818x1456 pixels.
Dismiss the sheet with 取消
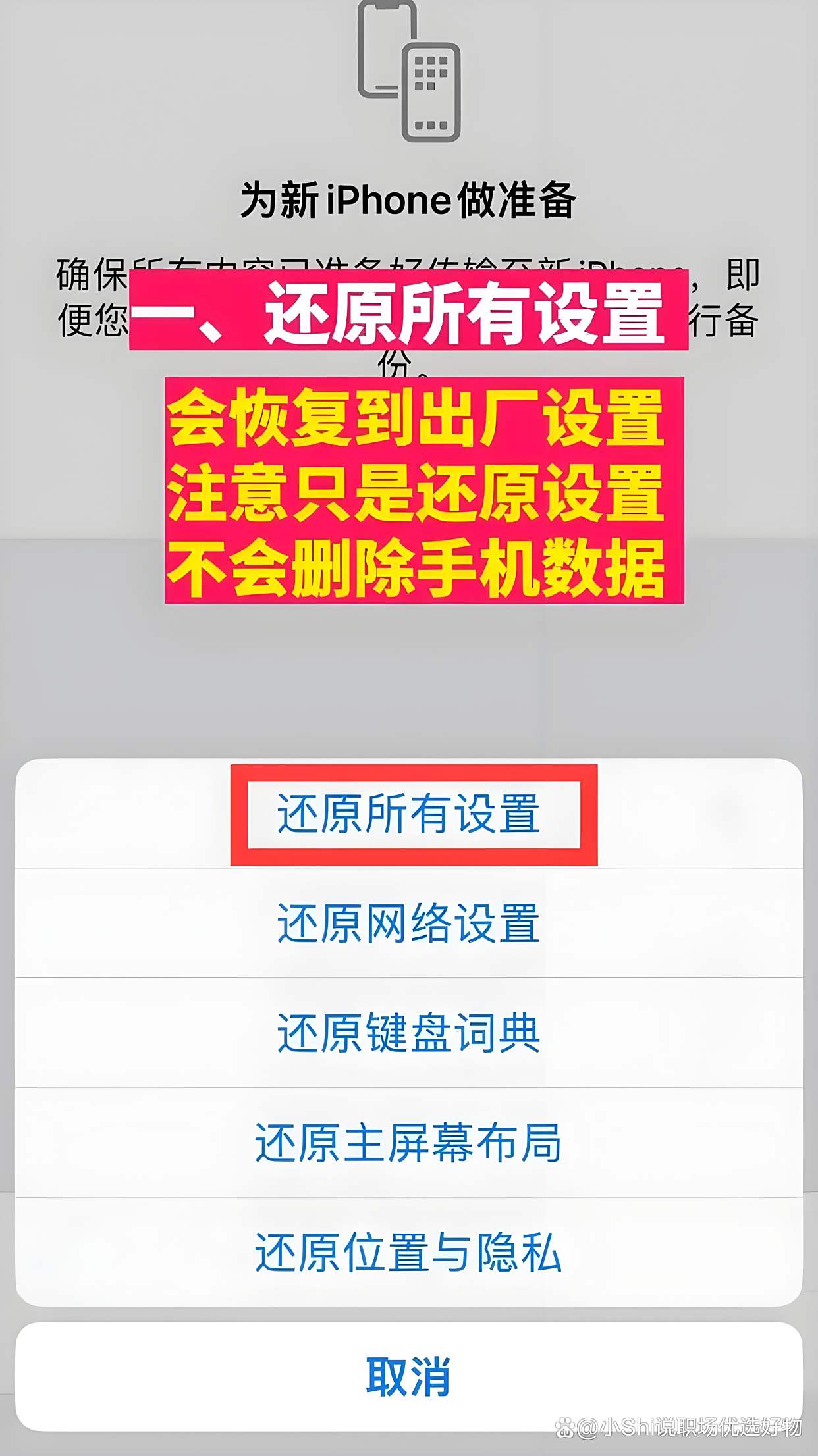(x=408, y=1376)
